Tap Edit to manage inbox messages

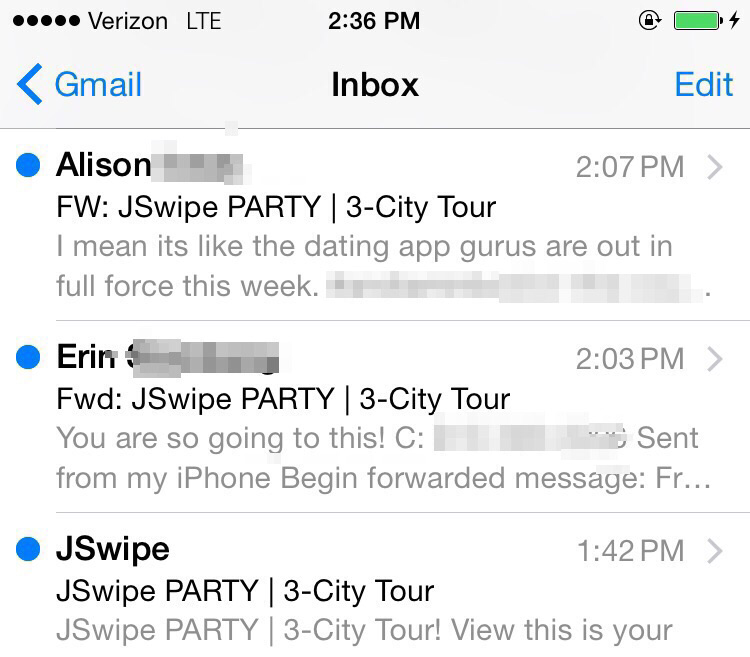[x=703, y=85]
